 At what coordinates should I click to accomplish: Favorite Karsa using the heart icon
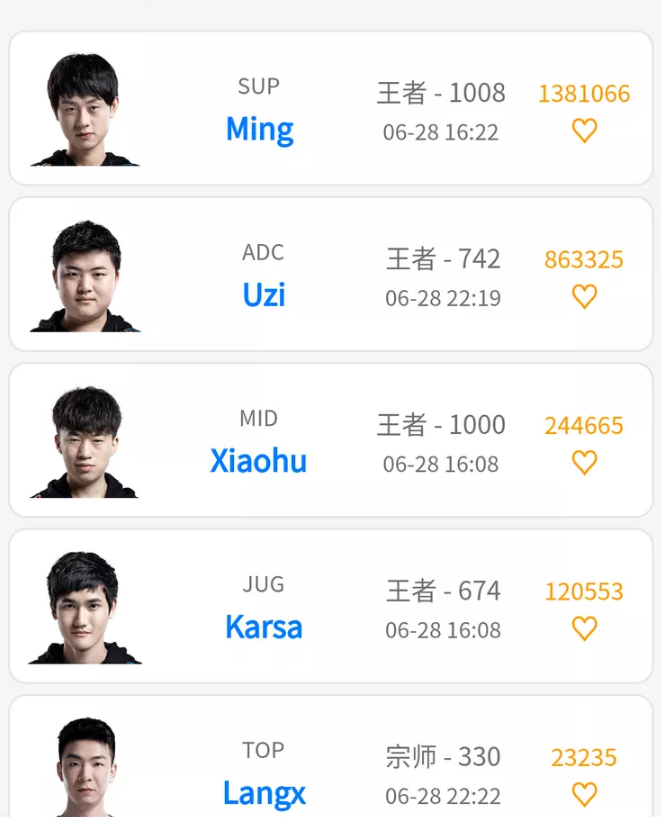pos(584,628)
